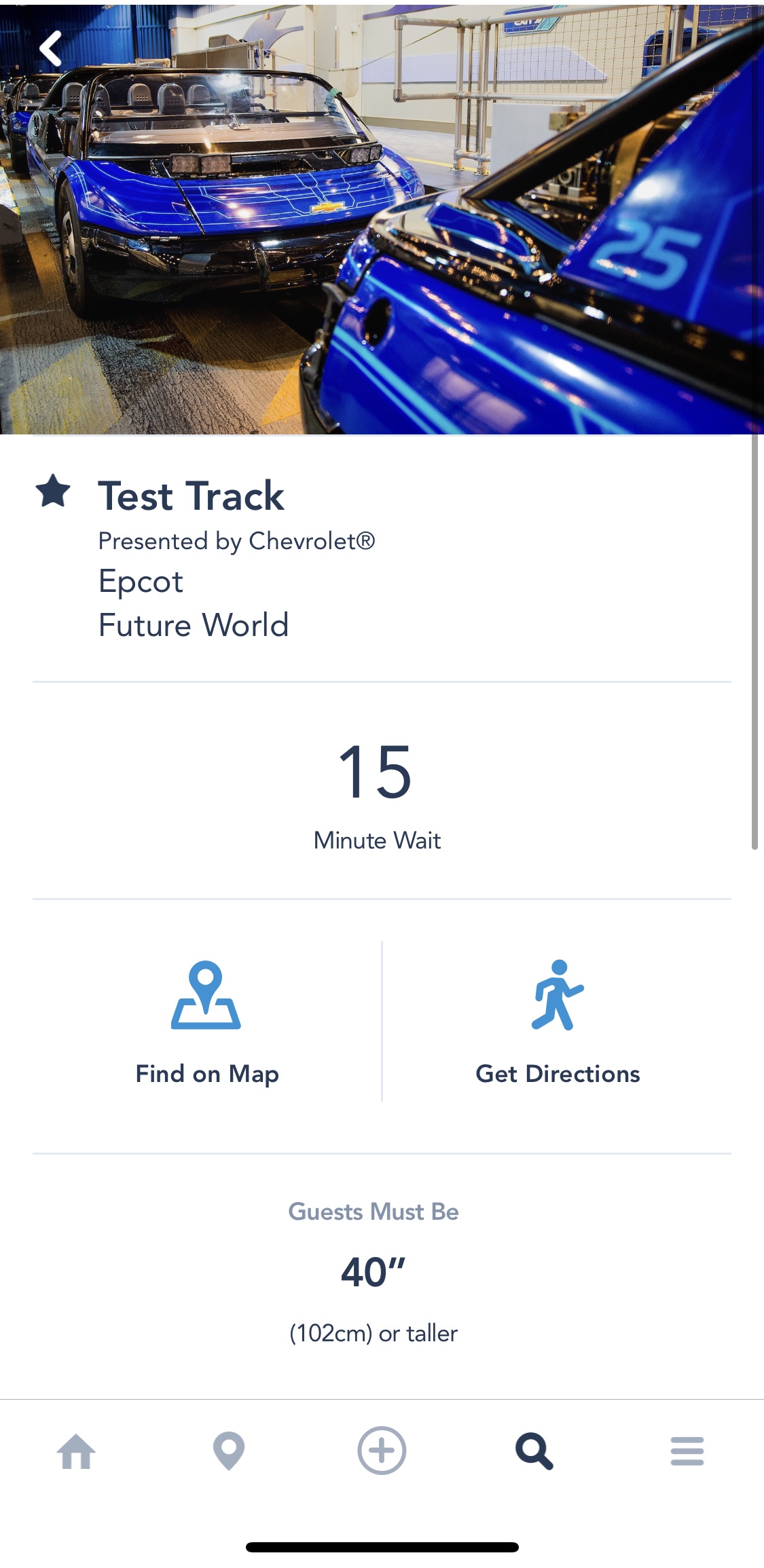The height and width of the screenshot is (1568, 764).
Task: Toggle the favorite star for Test Track
Action: tap(53, 491)
